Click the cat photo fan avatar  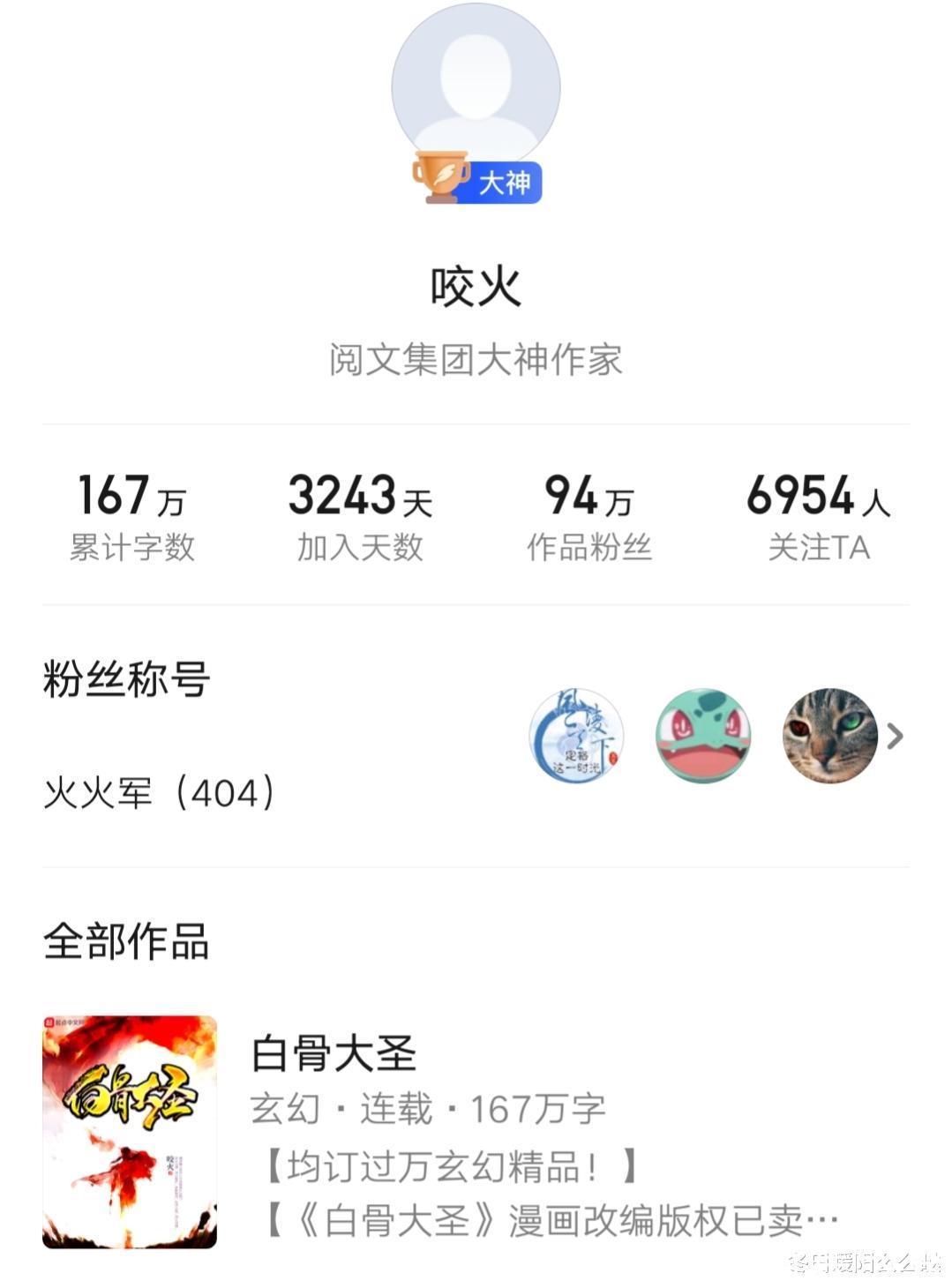(x=829, y=737)
